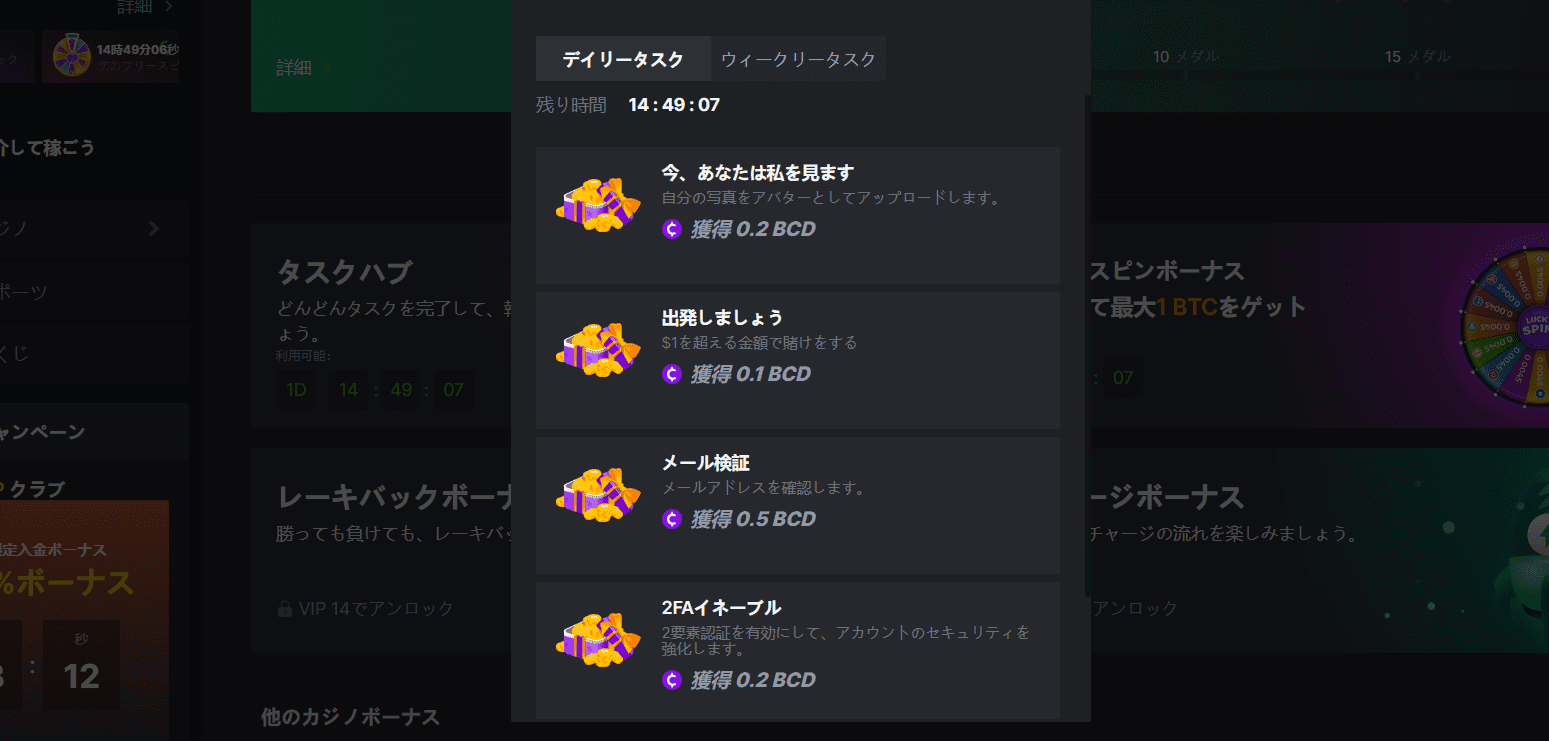1549x741 pixels.
Task: Open the 今、あなたは私を見ます task
Action: point(797,215)
